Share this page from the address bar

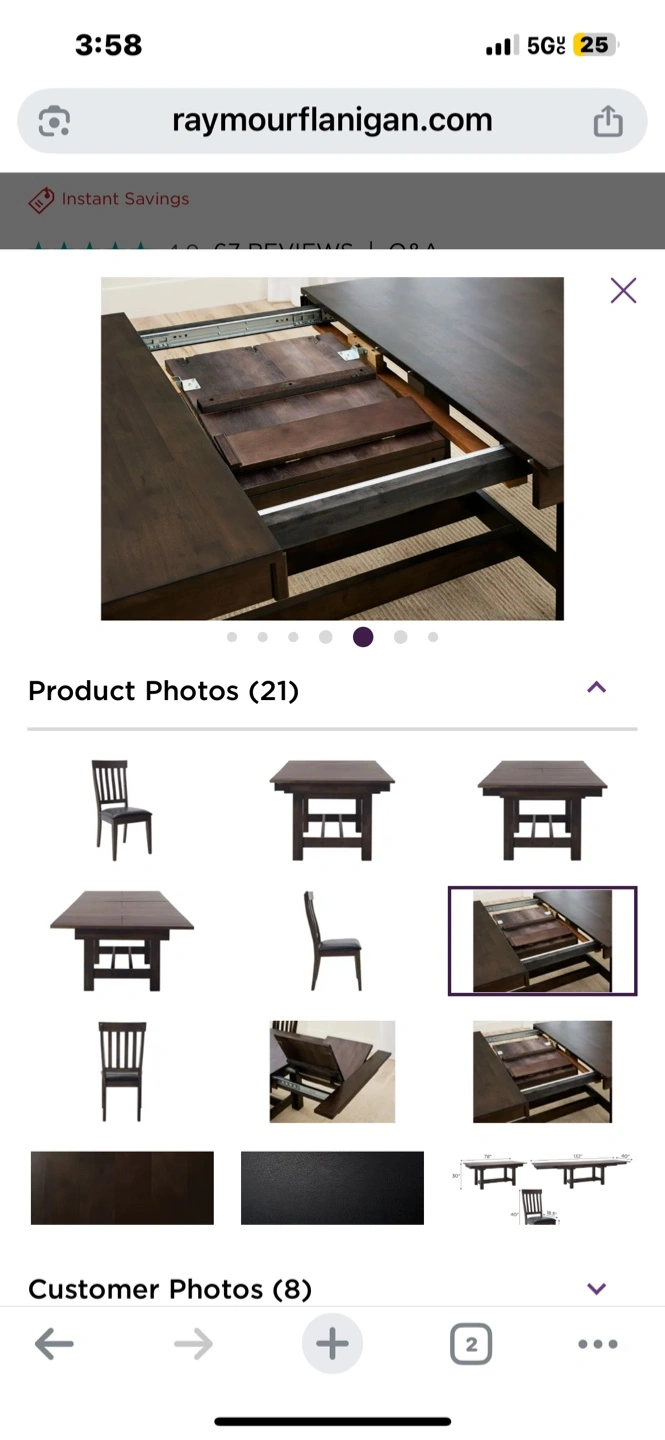(x=608, y=121)
